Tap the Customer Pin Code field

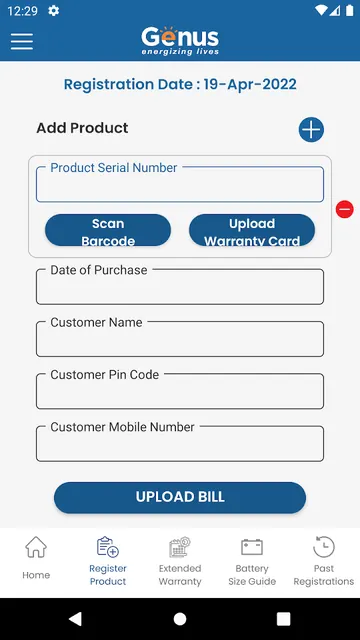(x=180, y=391)
